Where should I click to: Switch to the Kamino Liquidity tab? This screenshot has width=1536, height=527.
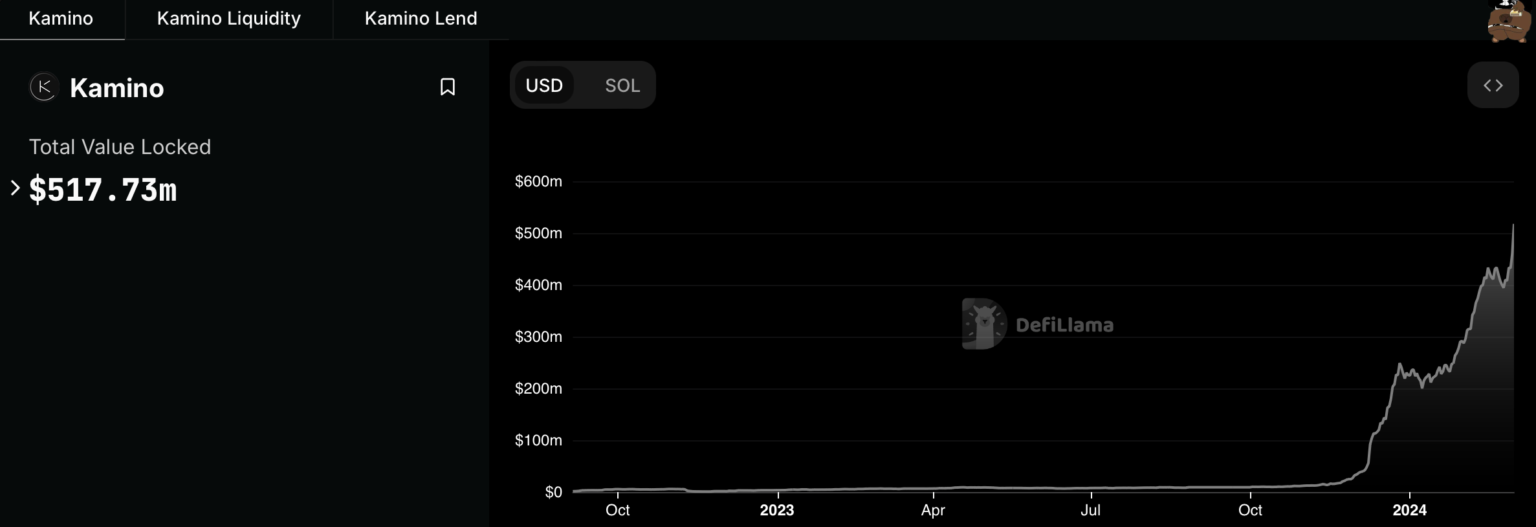pyautogui.click(x=228, y=18)
